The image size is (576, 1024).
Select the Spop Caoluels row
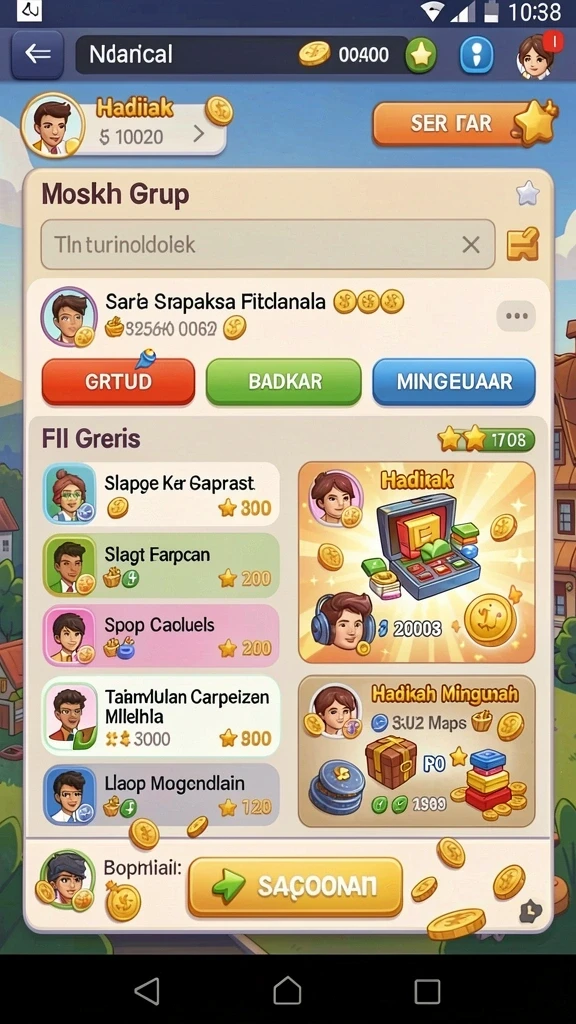click(161, 635)
